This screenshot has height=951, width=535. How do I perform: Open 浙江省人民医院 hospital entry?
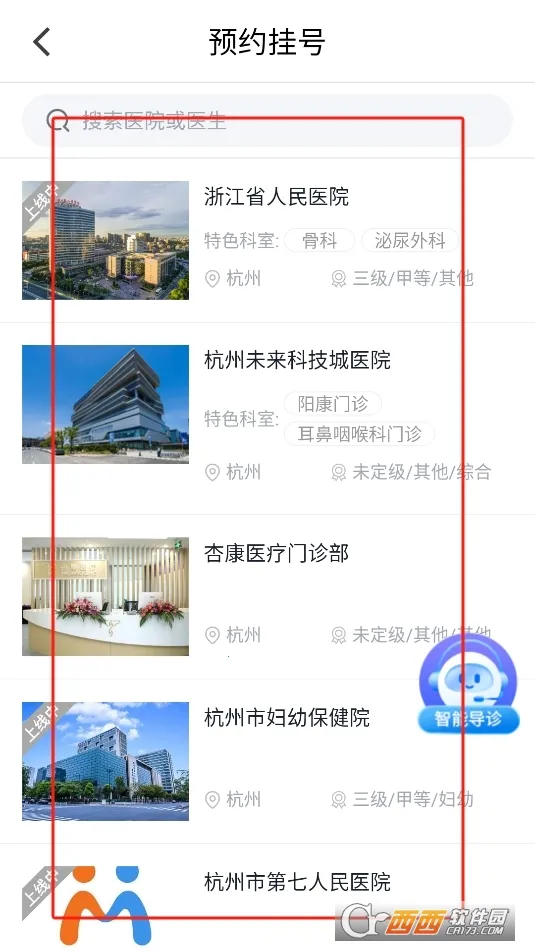pos(268,240)
